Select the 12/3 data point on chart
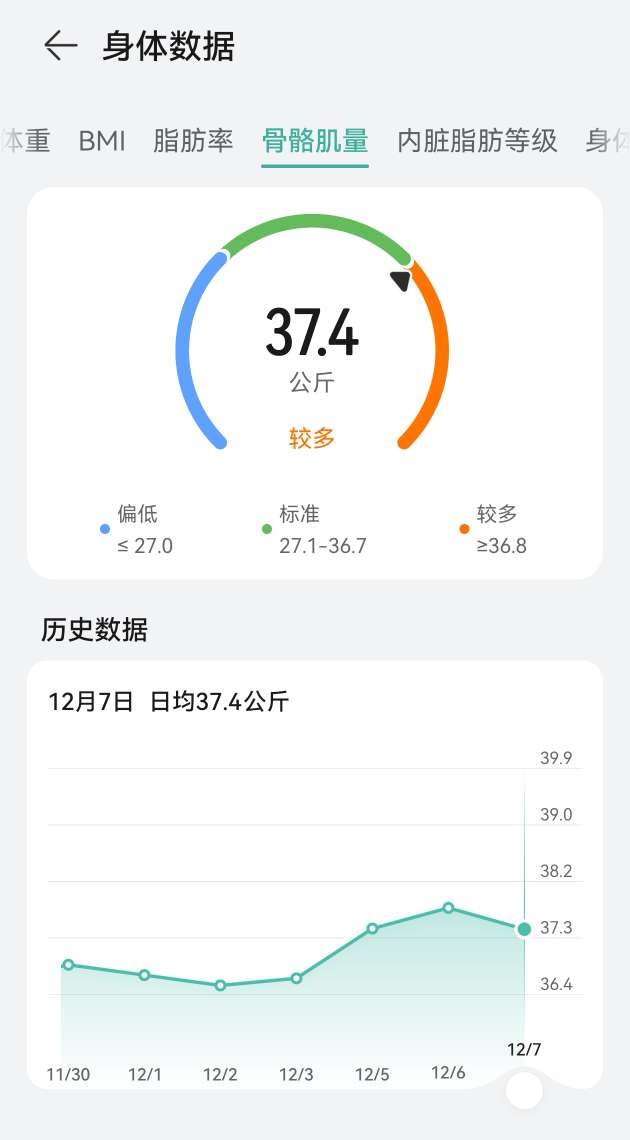The image size is (630, 1140). click(297, 978)
